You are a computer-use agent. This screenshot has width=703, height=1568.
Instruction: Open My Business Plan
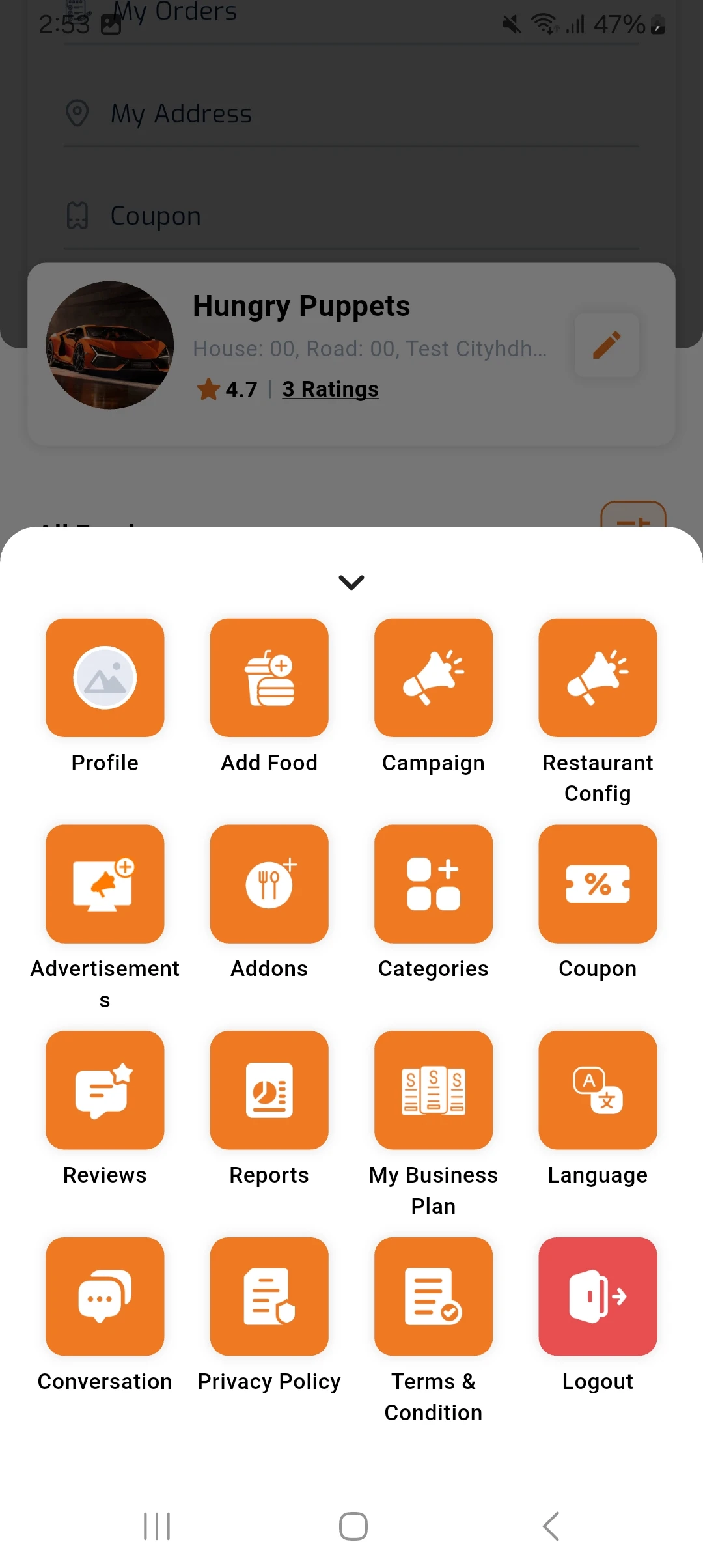click(x=434, y=1089)
